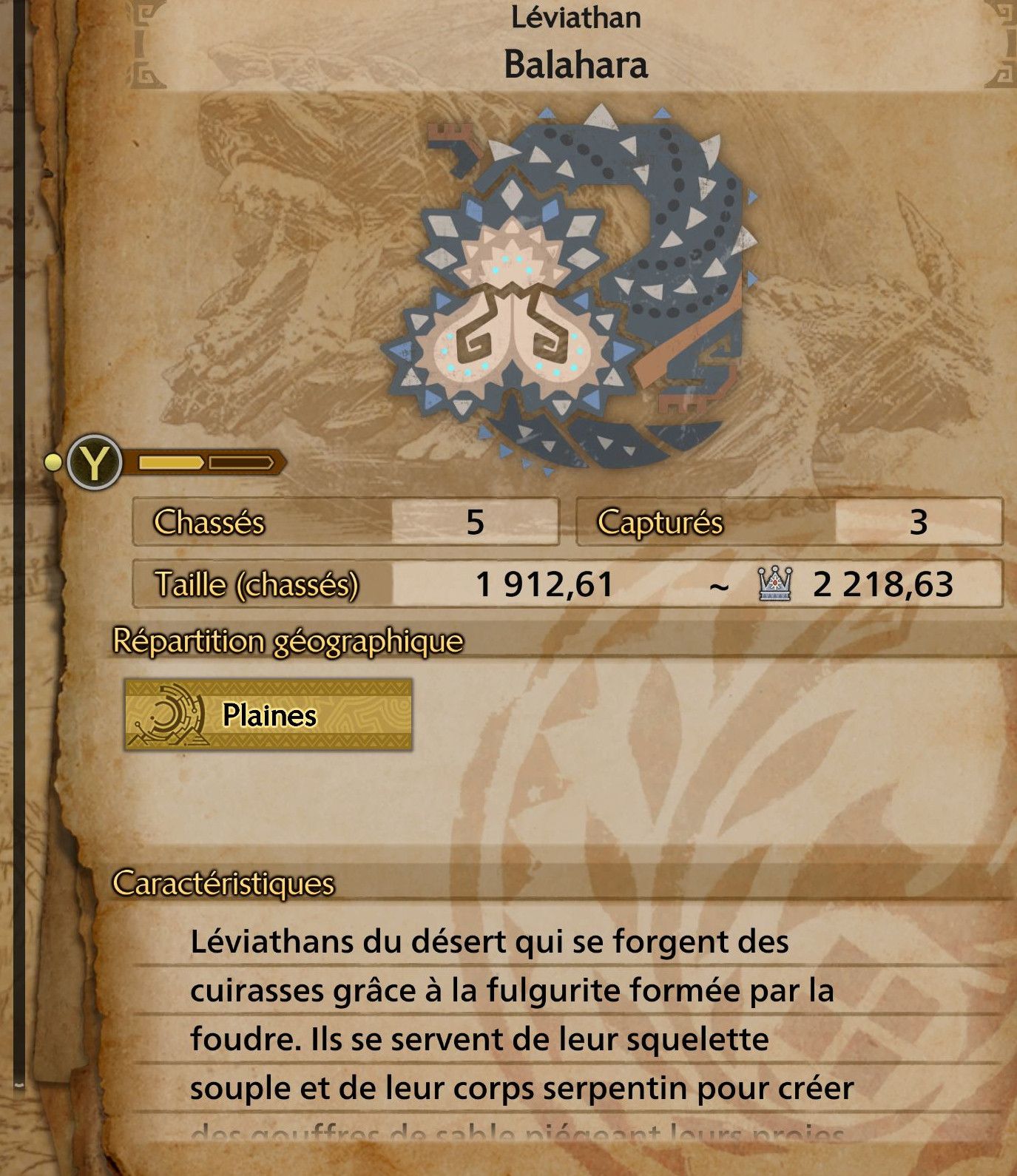1017x1176 pixels.
Task: Toggle the Répartition géographique section
Action: click(288, 643)
